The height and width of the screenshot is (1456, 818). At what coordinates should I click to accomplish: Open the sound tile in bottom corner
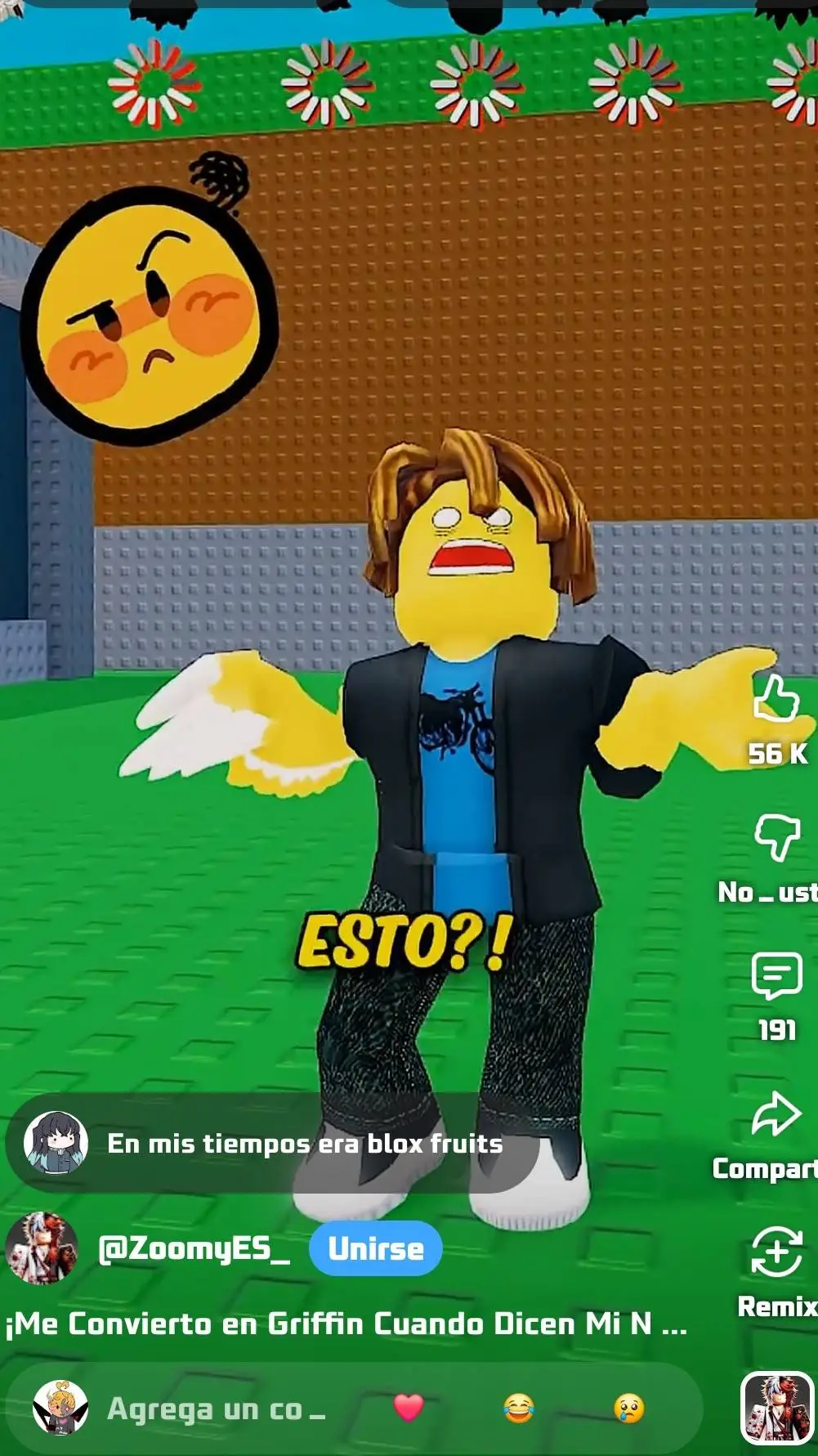click(x=776, y=1408)
